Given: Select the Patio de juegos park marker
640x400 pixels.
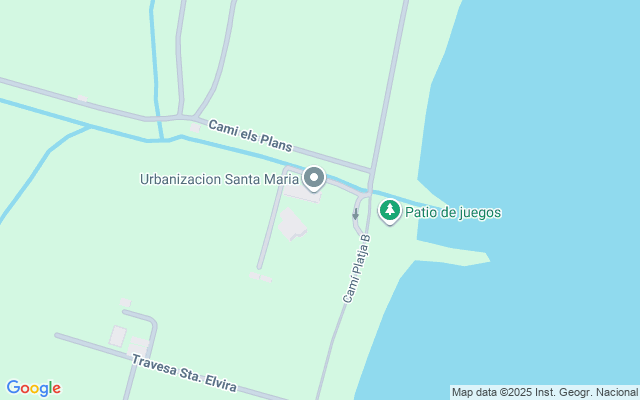Looking at the screenshot, I should [389, 211].
